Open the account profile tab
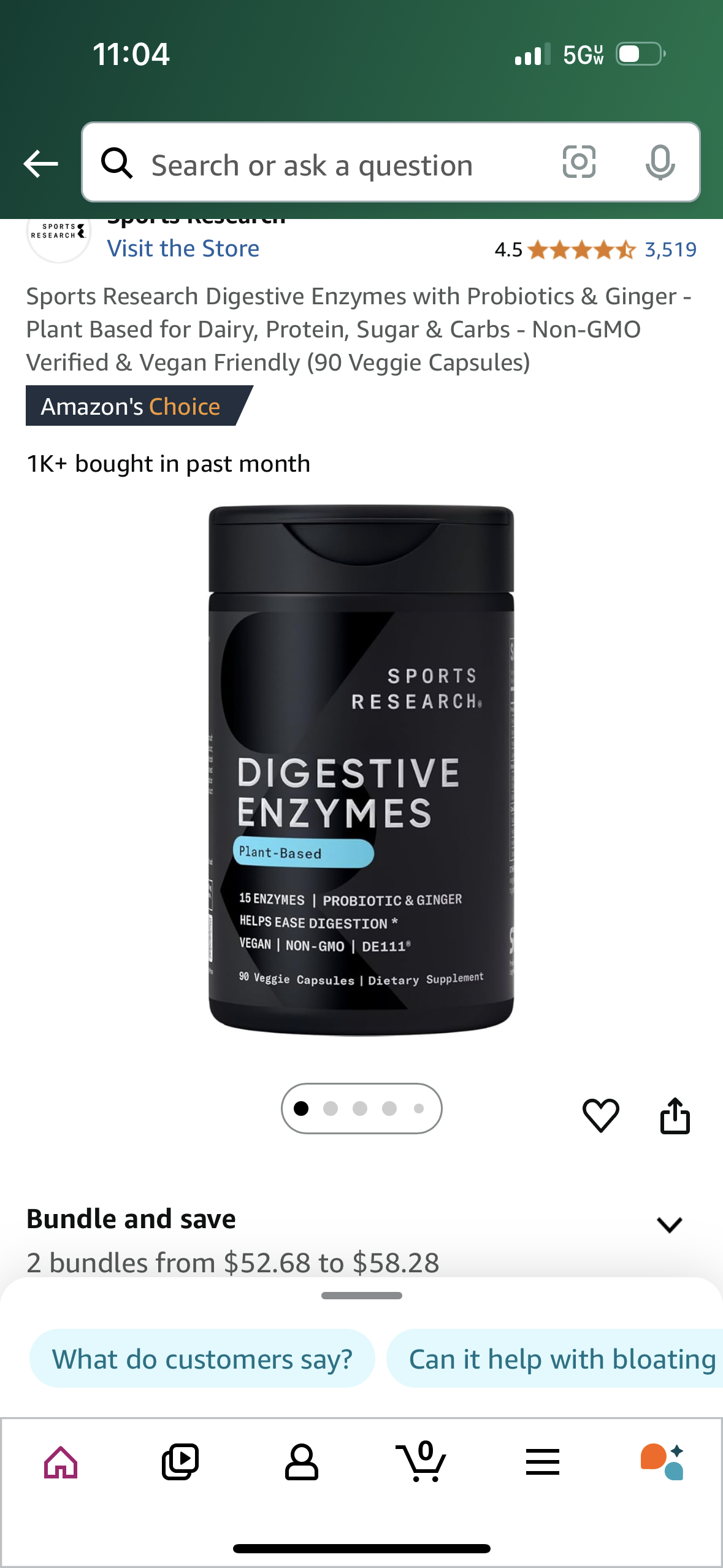 pos(301,1462)
